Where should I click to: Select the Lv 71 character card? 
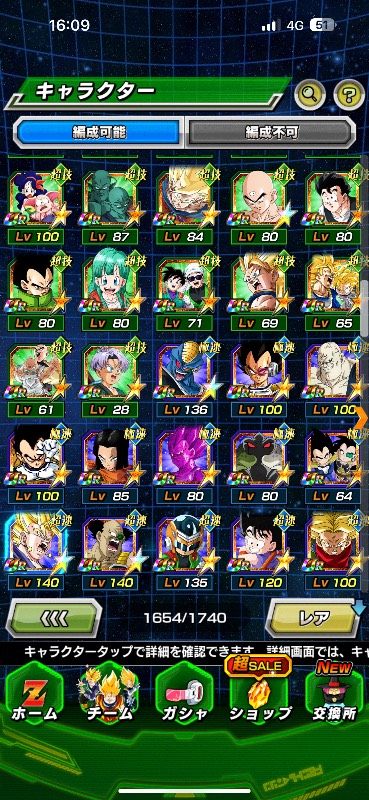(x=184, y=294)
